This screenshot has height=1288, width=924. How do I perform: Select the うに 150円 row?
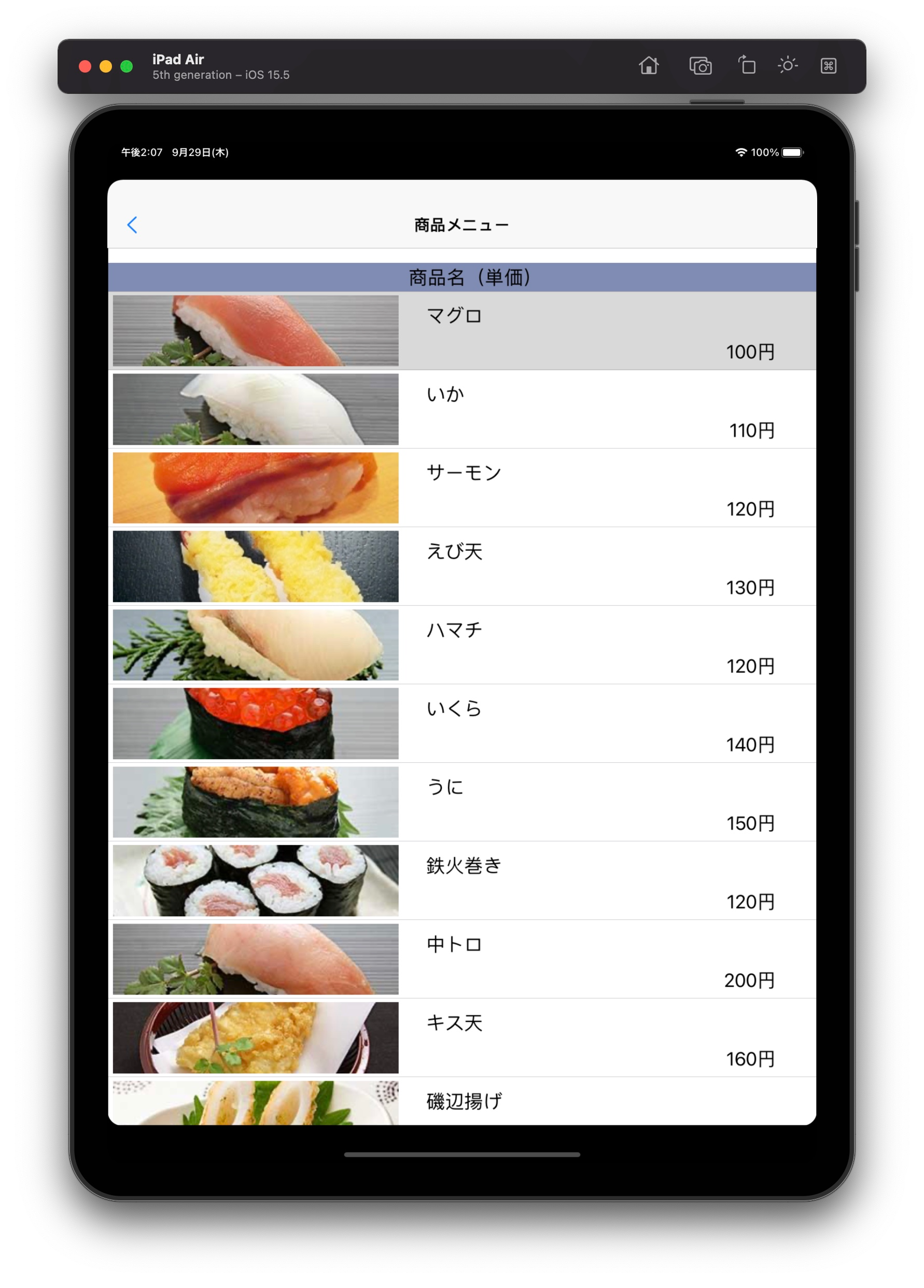(x=461, y=802)
